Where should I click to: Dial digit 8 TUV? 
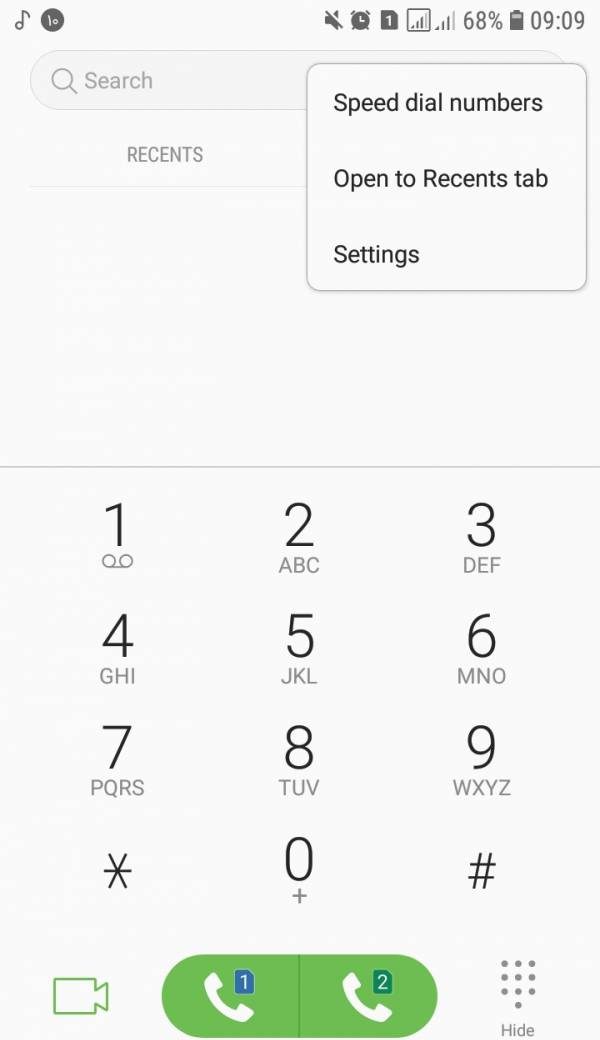(299, 759)
